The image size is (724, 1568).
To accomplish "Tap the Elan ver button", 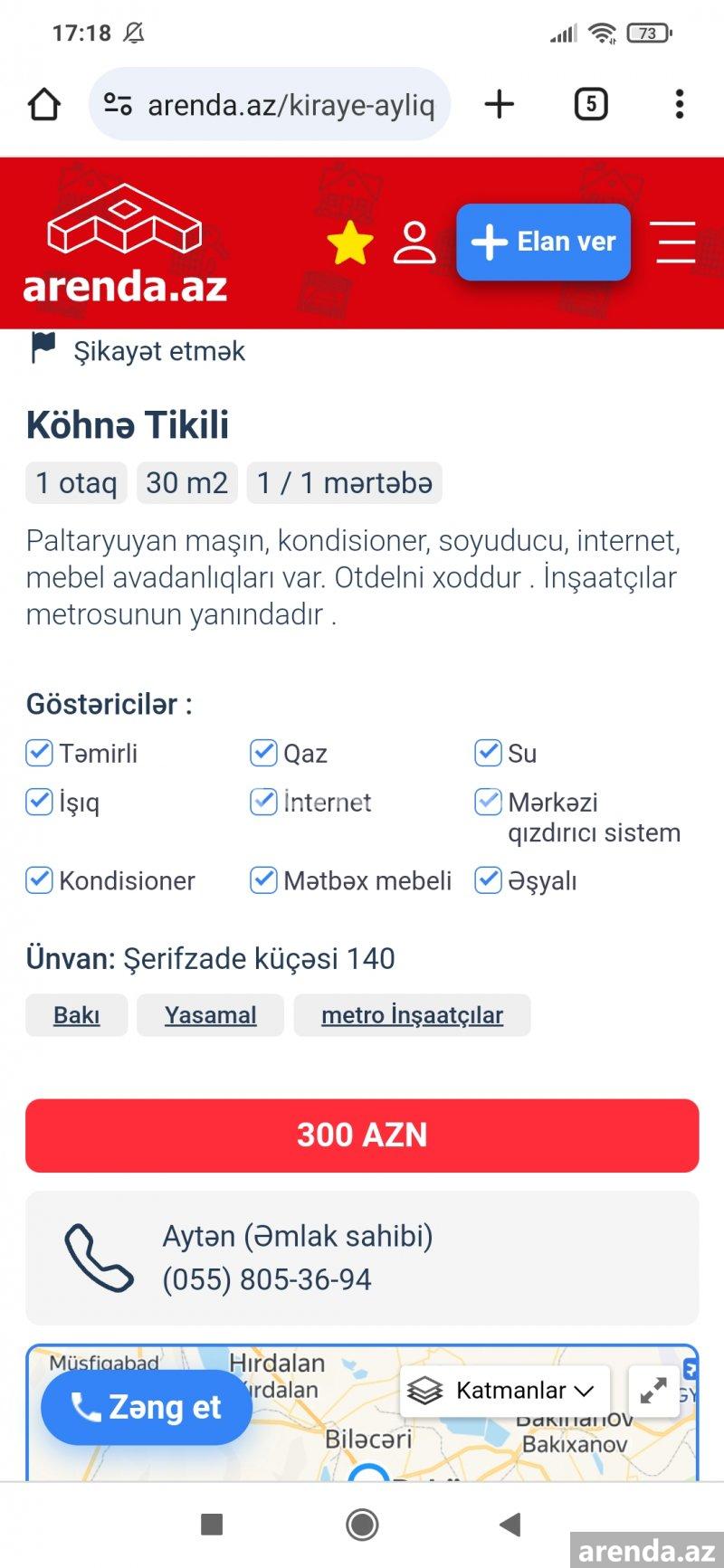I will pos(543,242).
